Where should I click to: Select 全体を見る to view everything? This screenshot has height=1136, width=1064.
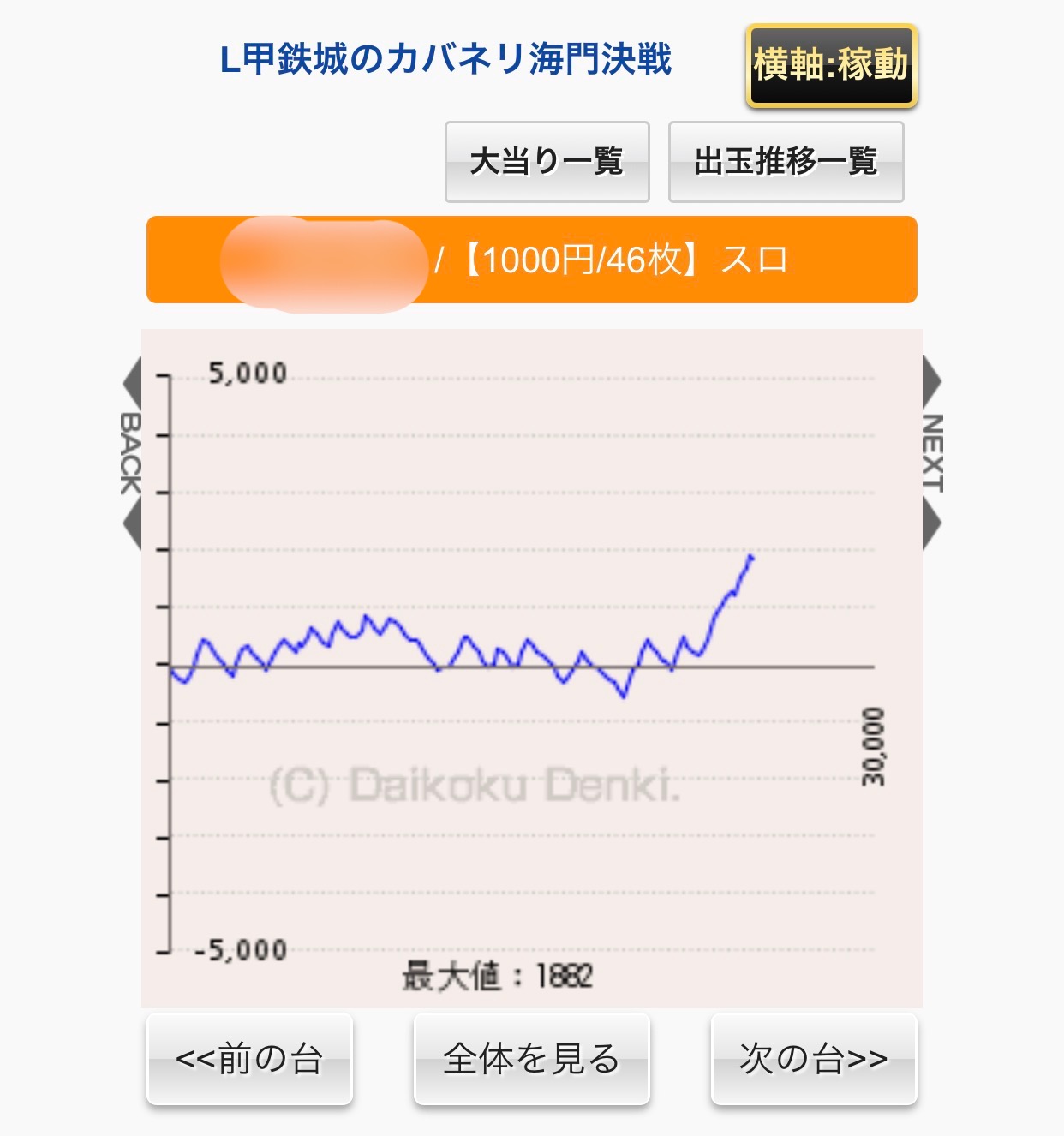[x=532, y=1059]
